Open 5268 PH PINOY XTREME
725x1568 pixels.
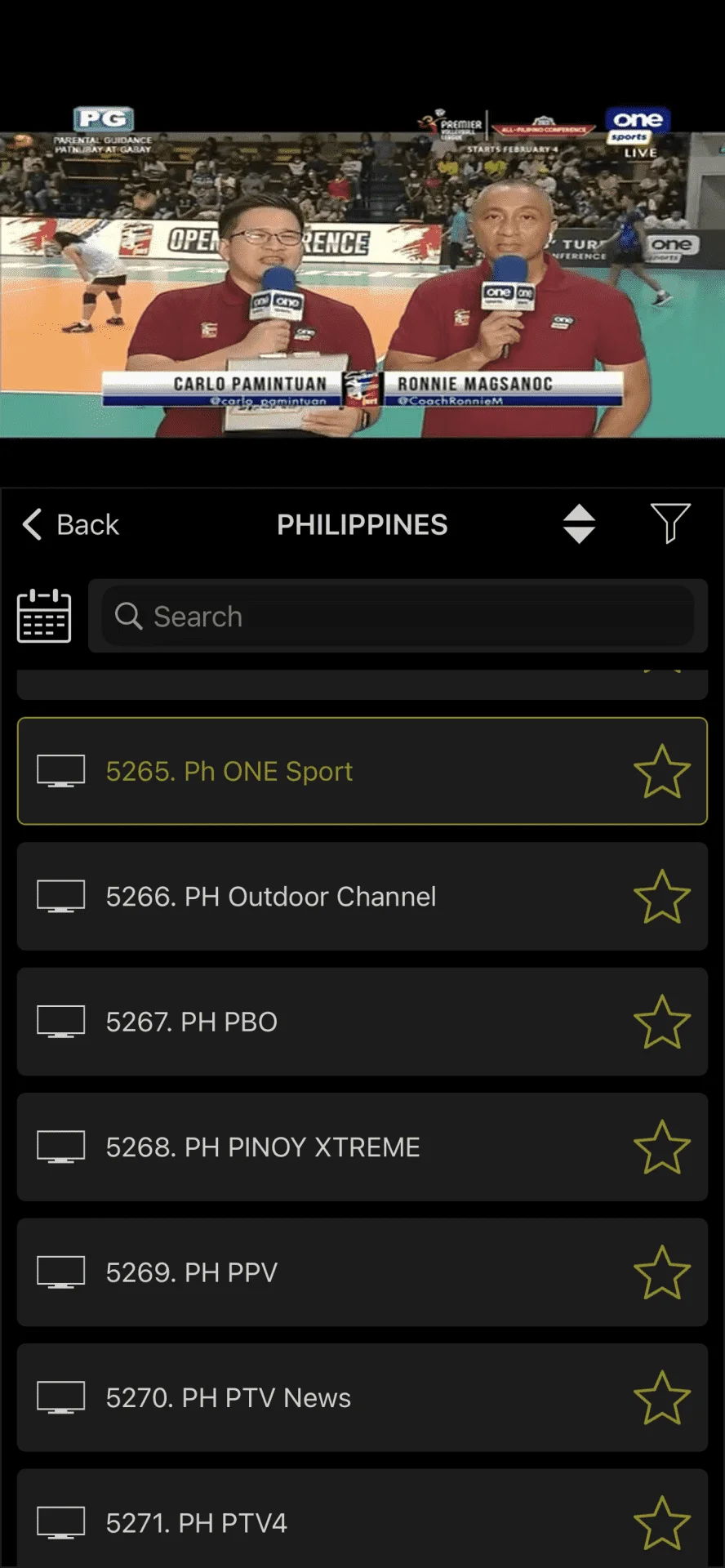coord(362,1147)
